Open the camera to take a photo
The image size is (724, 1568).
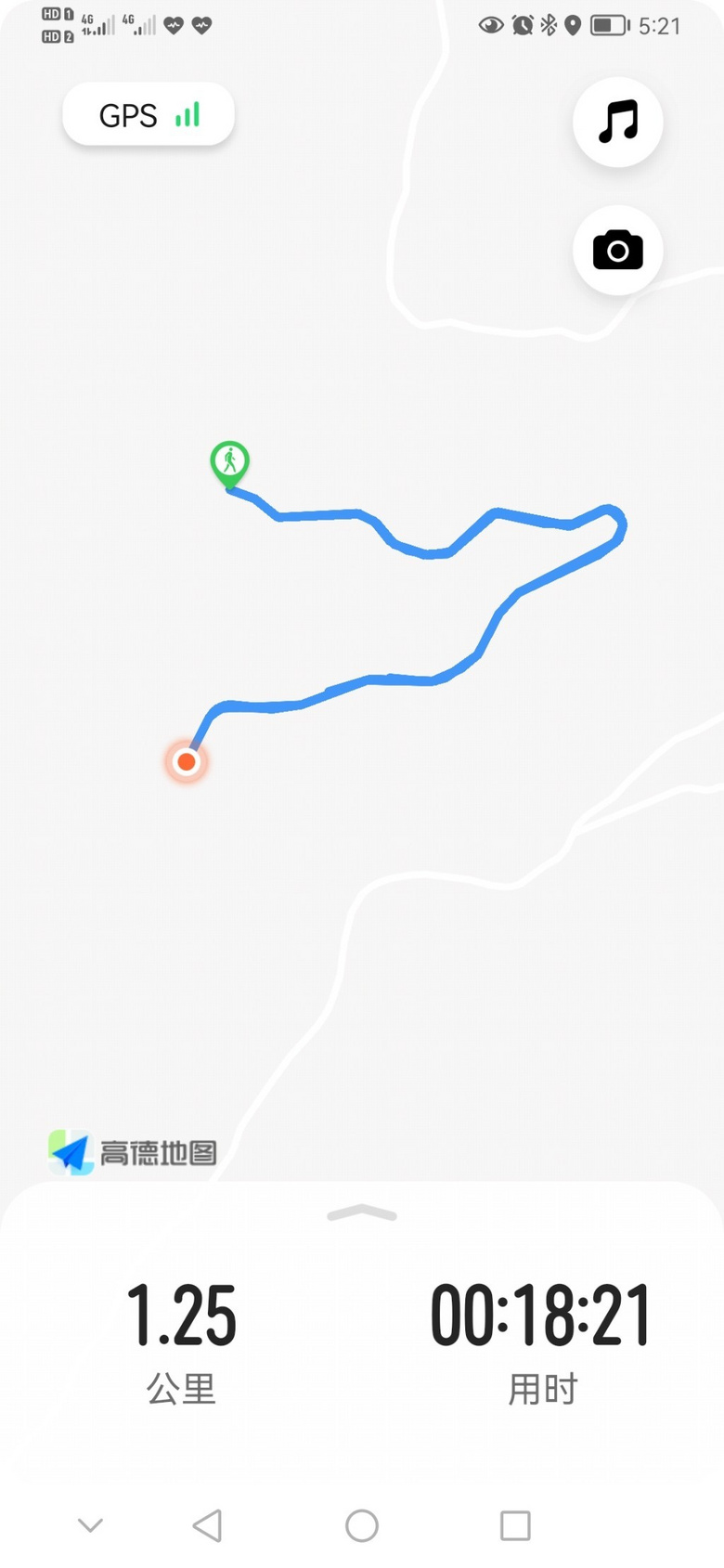pos(617,250)
